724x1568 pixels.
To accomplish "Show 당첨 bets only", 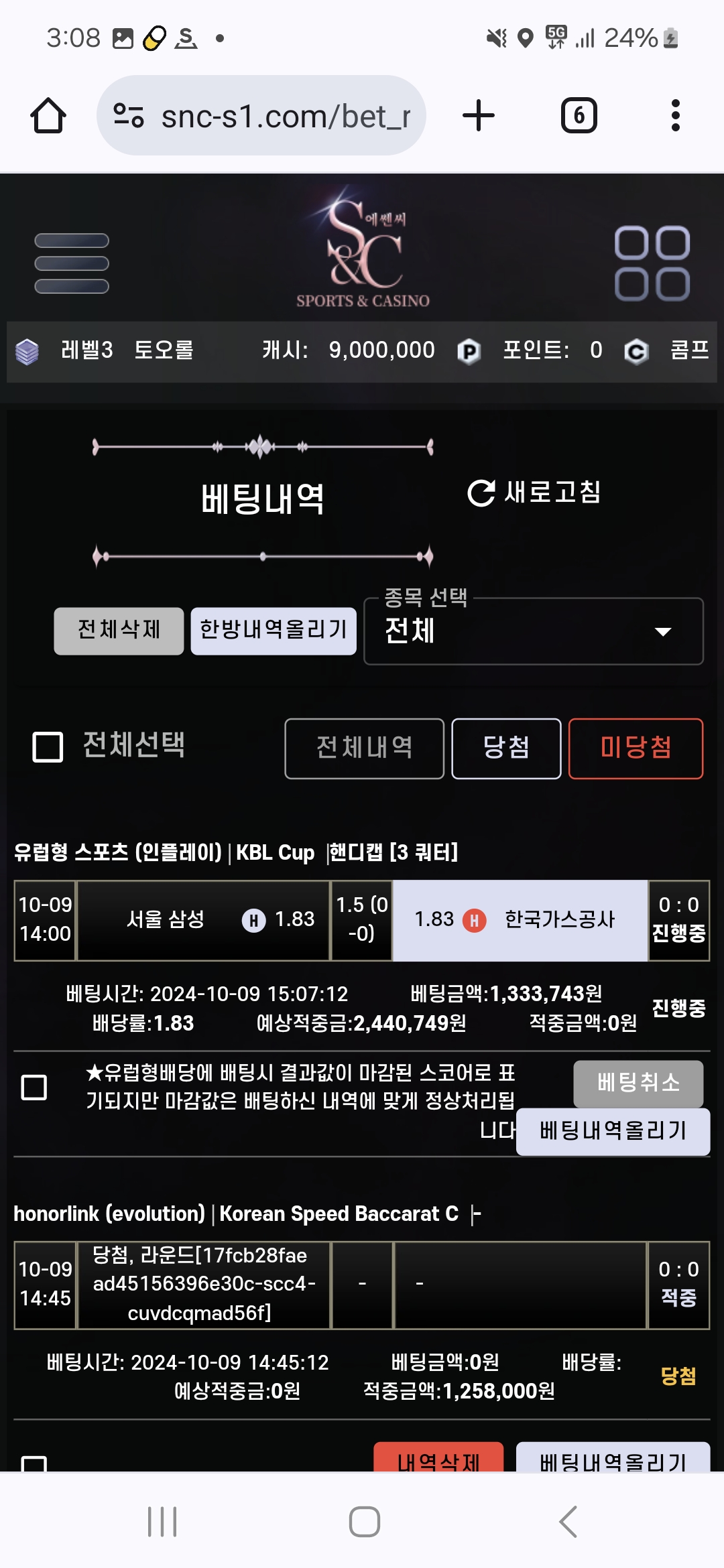I will point(507,748).
